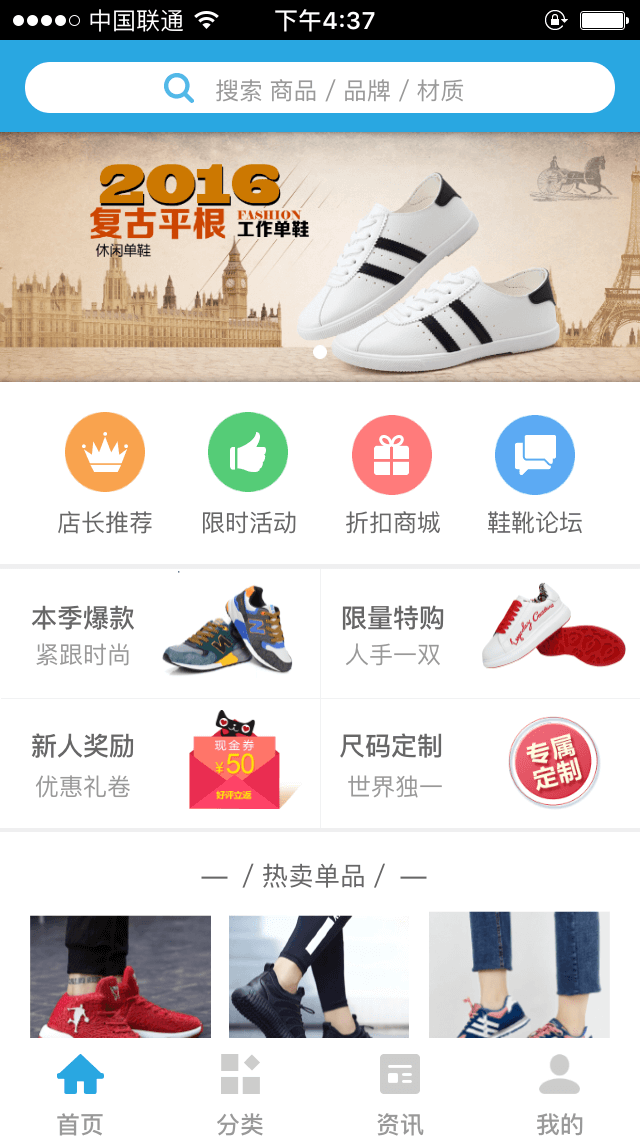Switch to the 首页 tab
The width and height of the screenshot is (640, 1136).
tap(80, 1092)
